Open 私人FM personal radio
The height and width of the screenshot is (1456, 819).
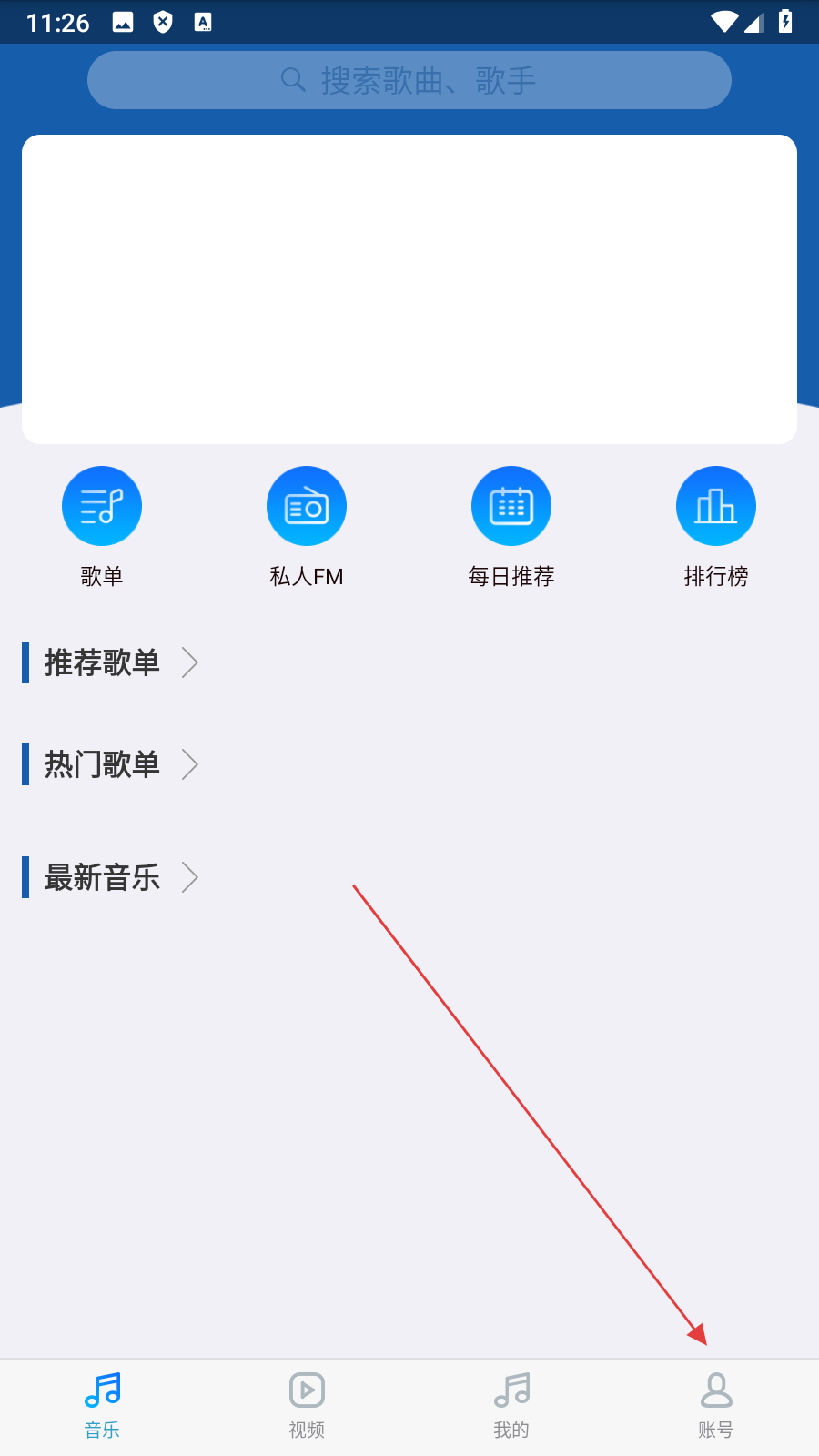[x=307, y=507]
